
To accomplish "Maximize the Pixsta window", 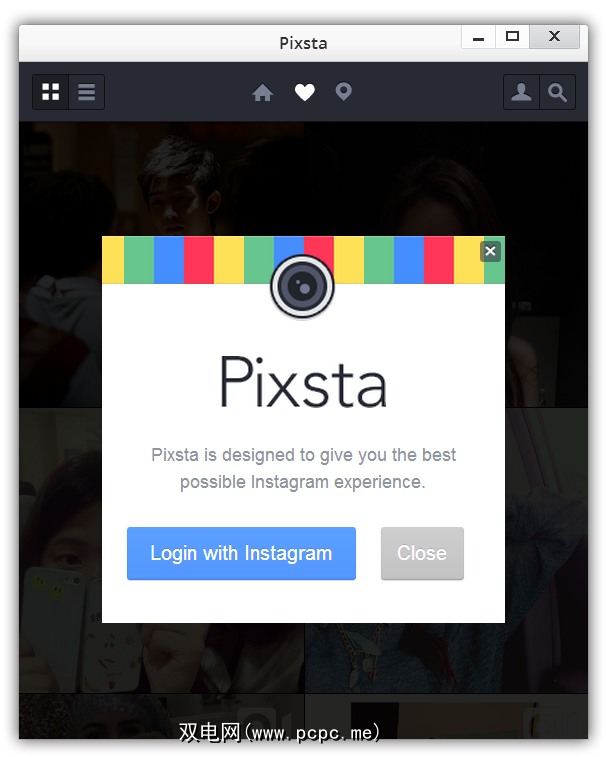I will coord(513,37).
